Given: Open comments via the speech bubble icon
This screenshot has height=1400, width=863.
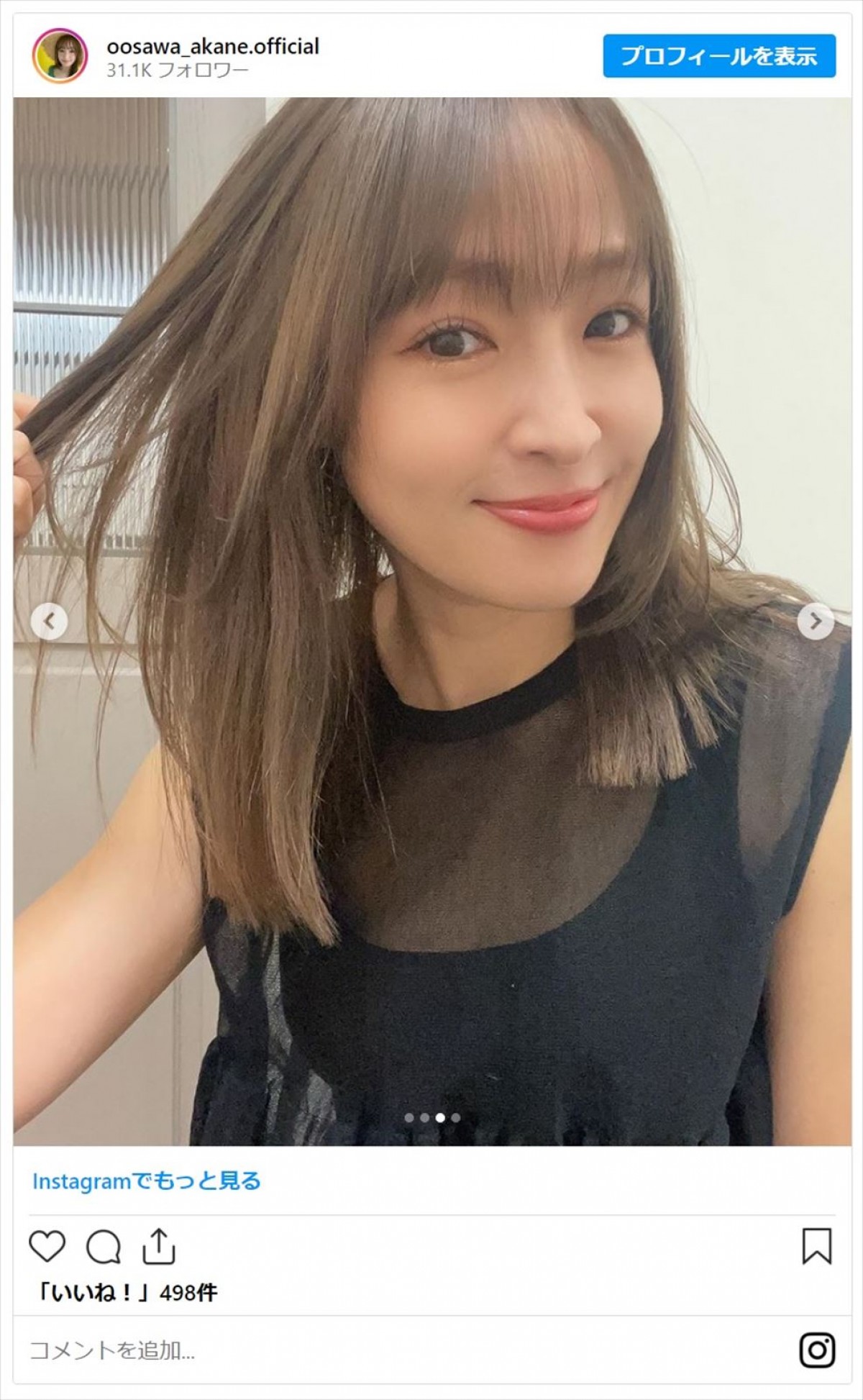Looking at the screenshot, I should click(x=103, y=1247).
